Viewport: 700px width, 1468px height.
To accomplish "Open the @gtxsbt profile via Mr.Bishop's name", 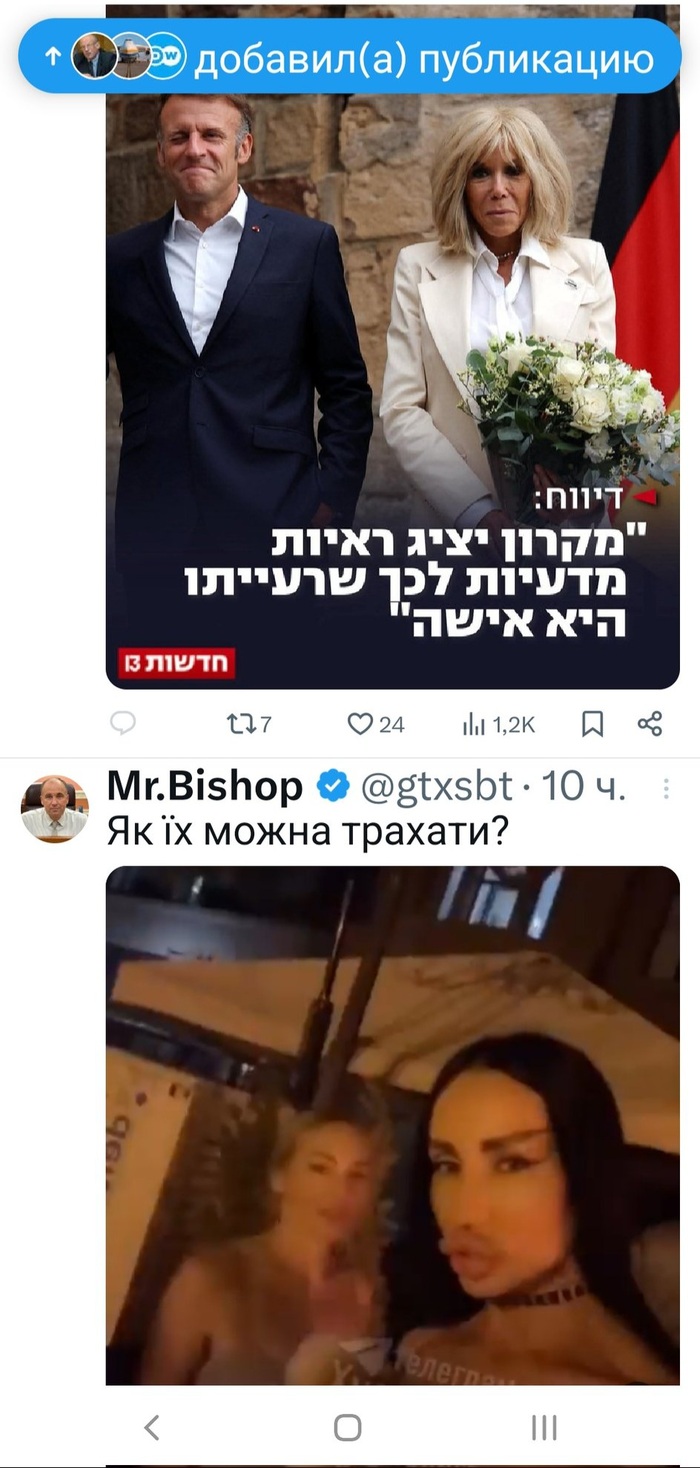I will tap(205, 788).
